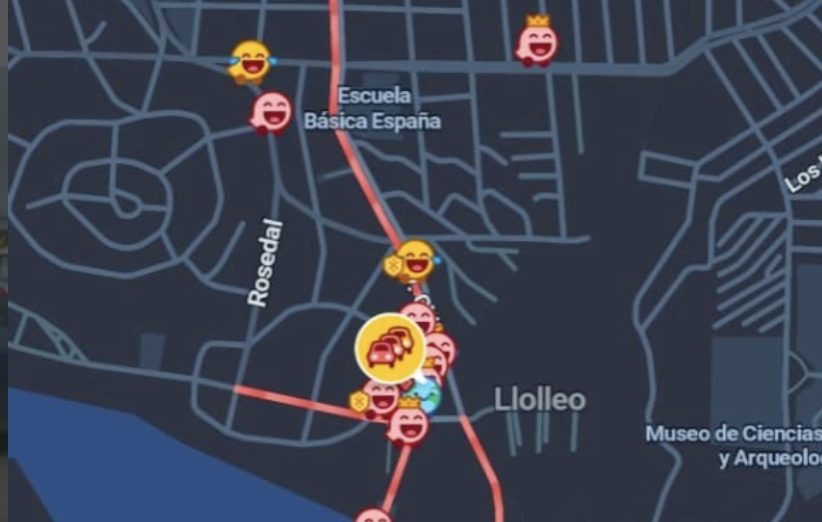This screenshot has width=822, height=522.
Task: Select the laughing Wazer with shield badge
Action: 414,261
